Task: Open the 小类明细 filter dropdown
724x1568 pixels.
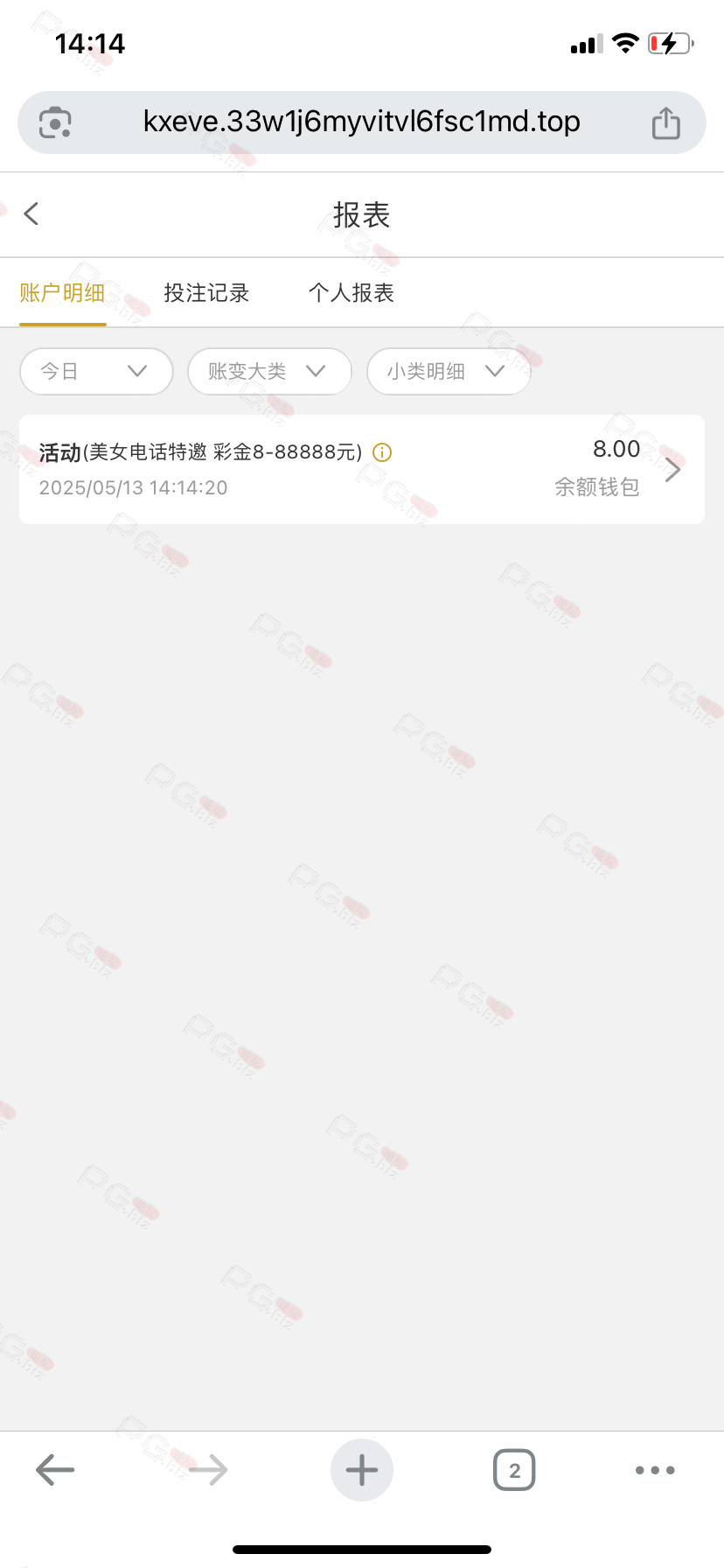Action: tap(449, 371)
